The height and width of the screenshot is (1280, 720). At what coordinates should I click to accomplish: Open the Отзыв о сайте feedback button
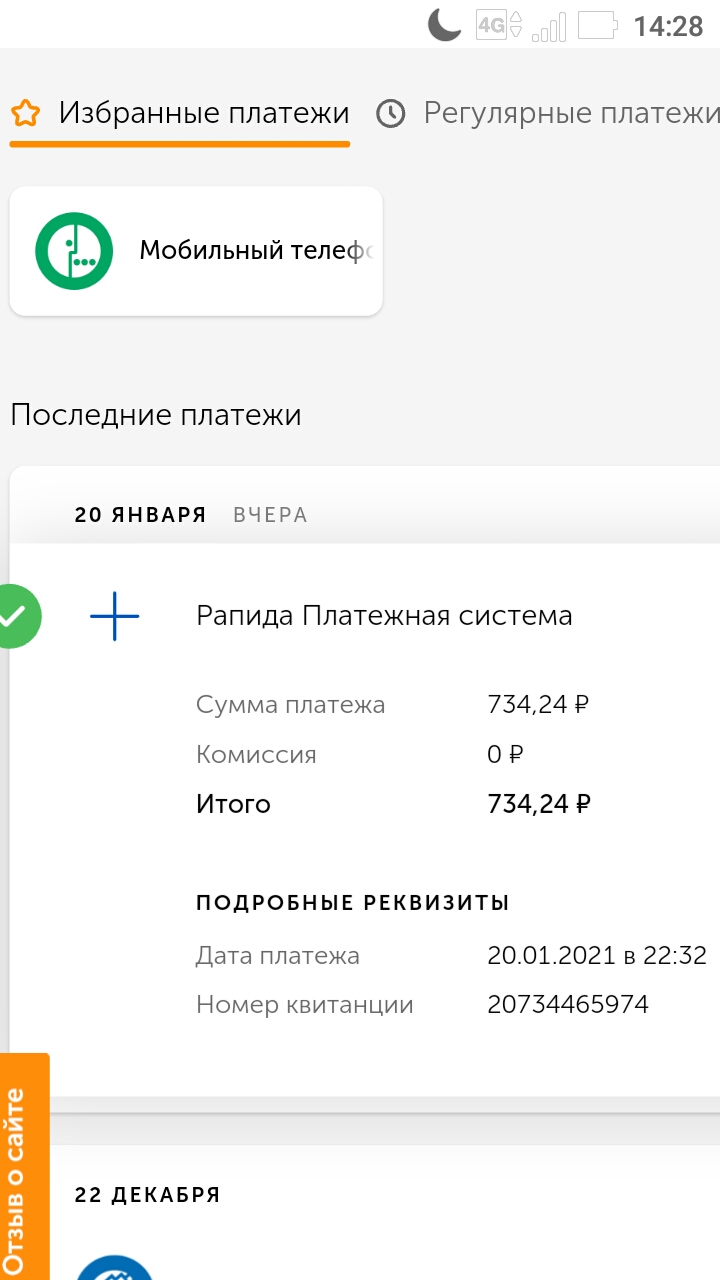point(24,1166)
